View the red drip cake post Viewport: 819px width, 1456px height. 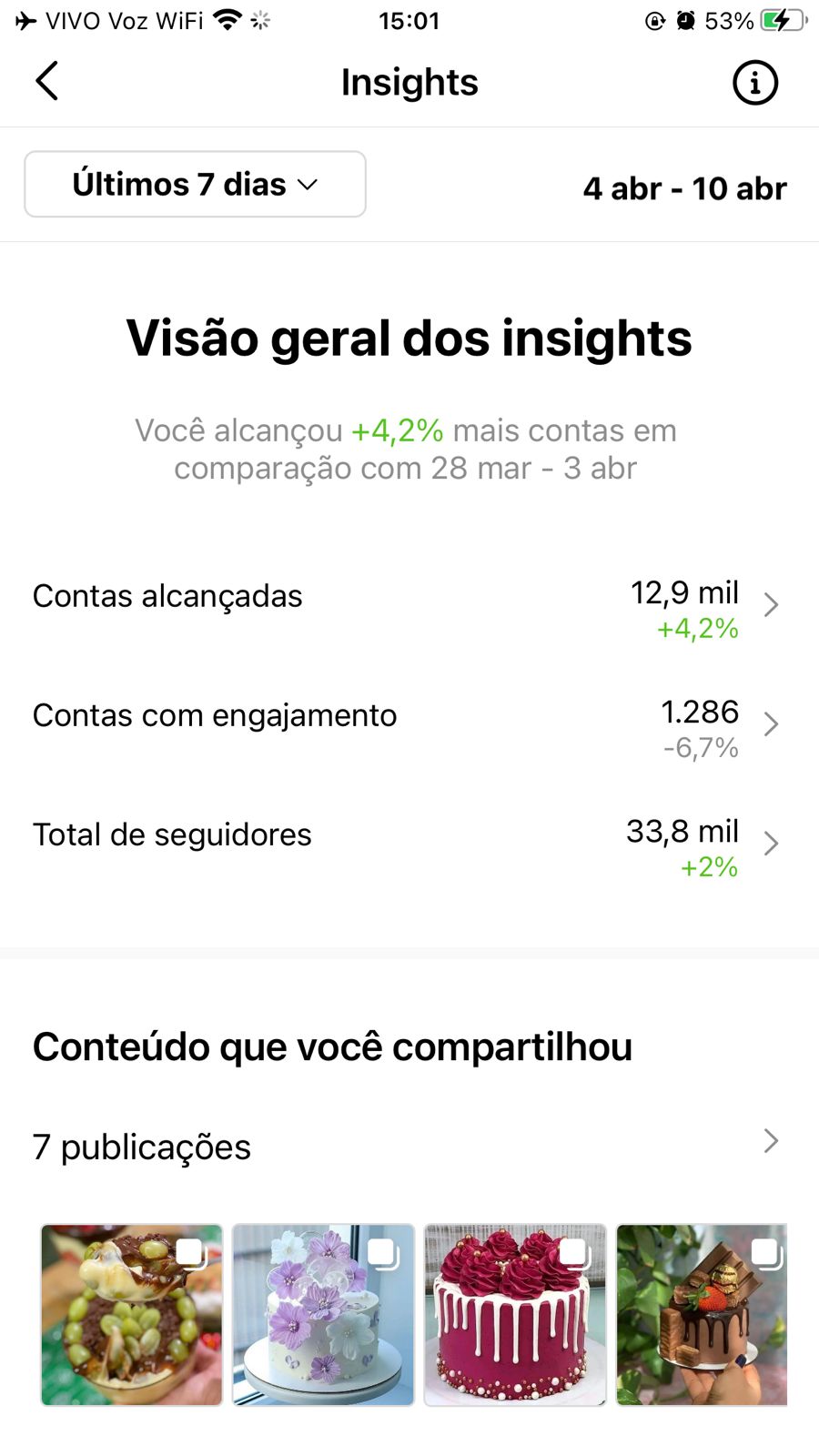515,1315
